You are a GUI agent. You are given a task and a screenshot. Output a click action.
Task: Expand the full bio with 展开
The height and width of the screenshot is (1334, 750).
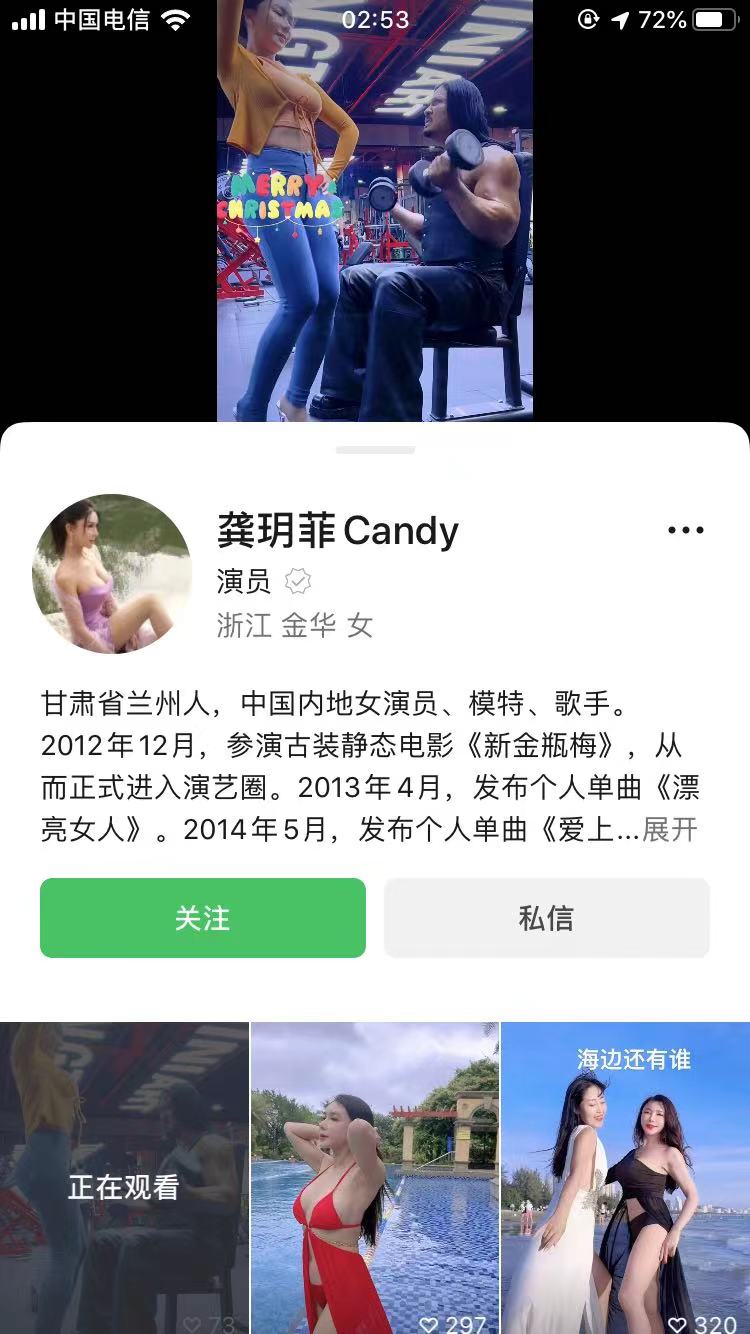pos(669,830)
